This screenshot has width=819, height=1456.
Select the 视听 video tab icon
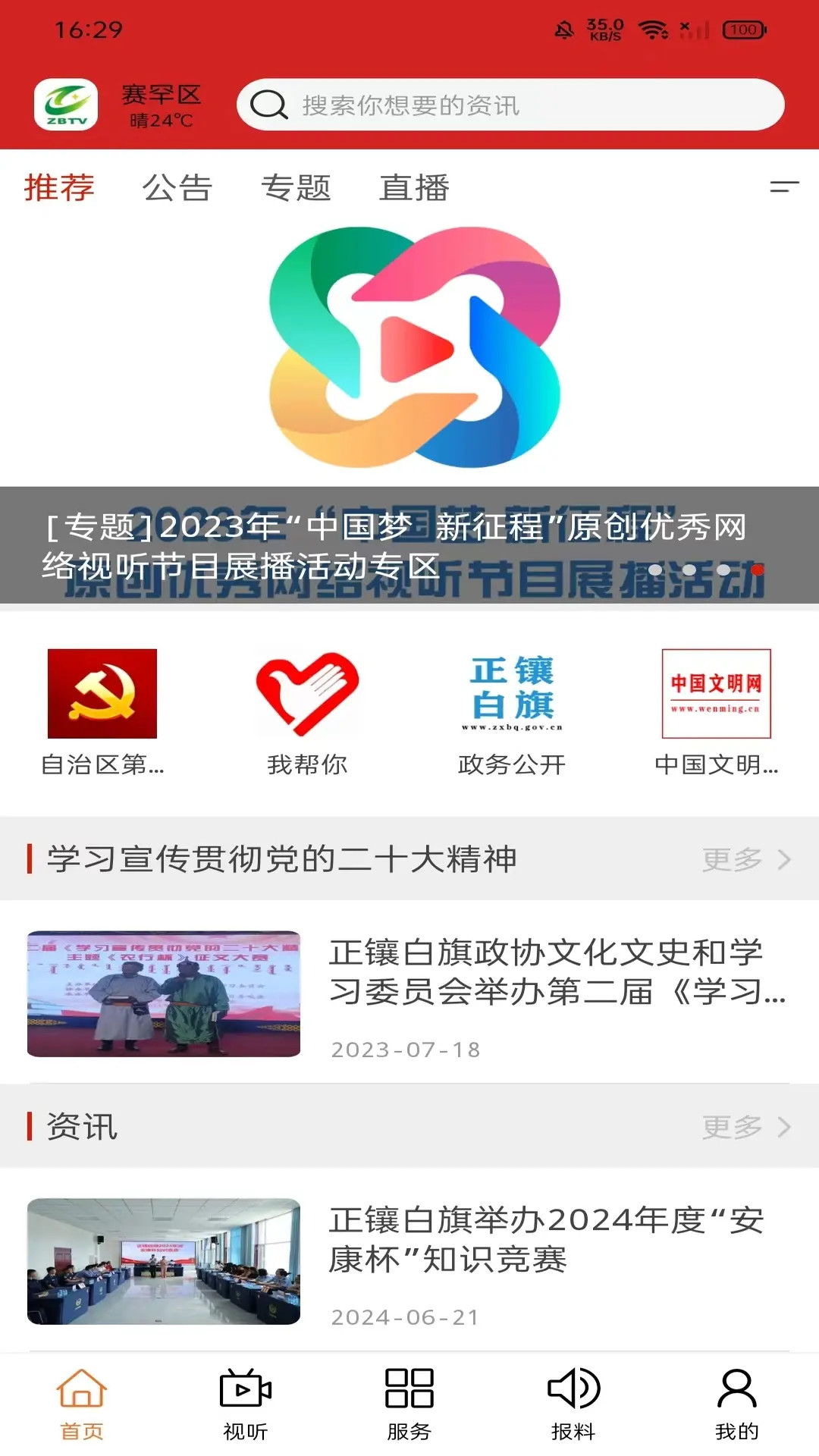(x=246, y=1395)
